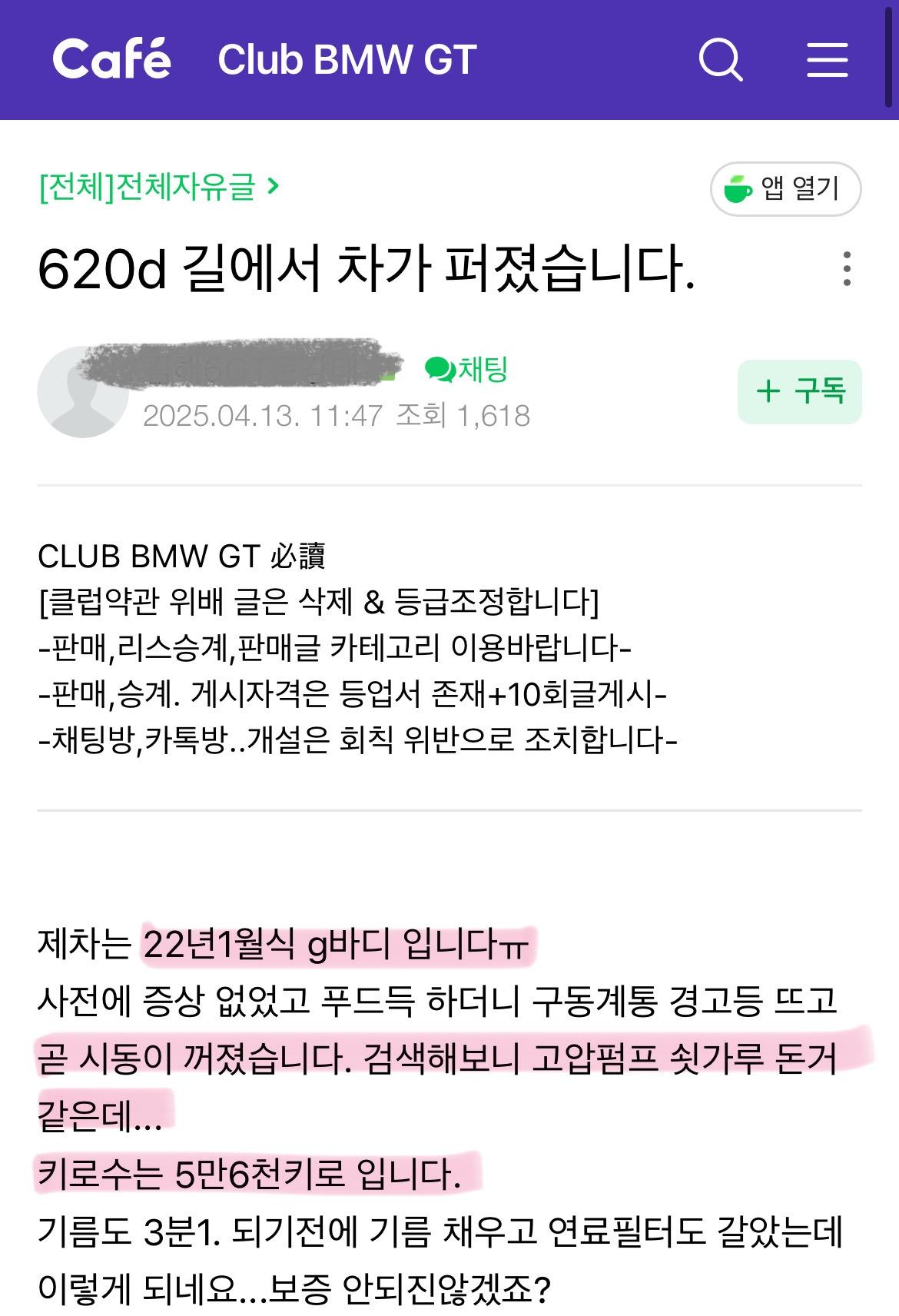This screenshot has width=899, height=1316.
Task: Open the 전체자유글 board link
Action: coord(158,186)
